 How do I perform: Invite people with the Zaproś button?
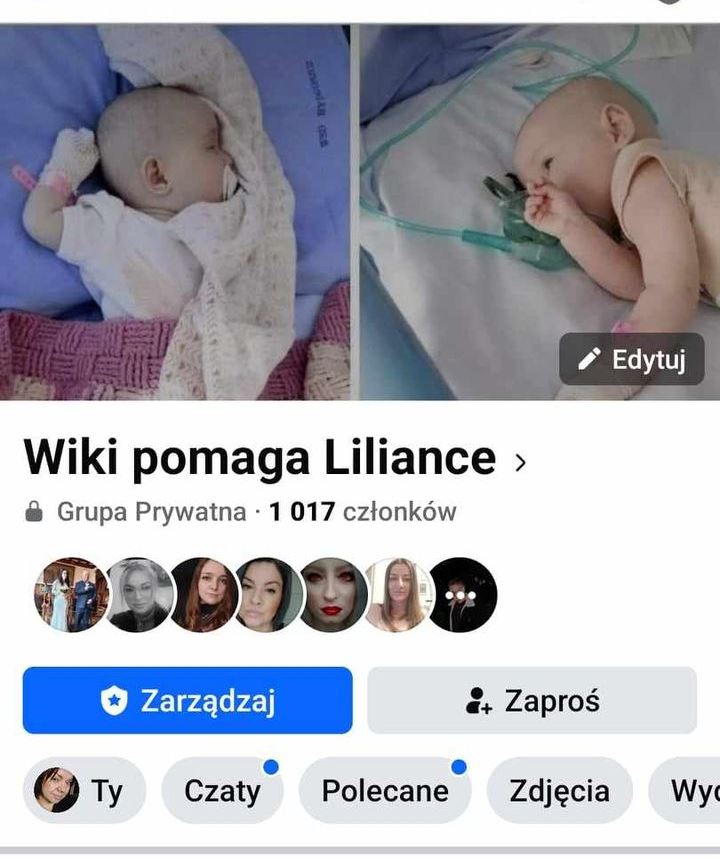(x=531, y=701)
